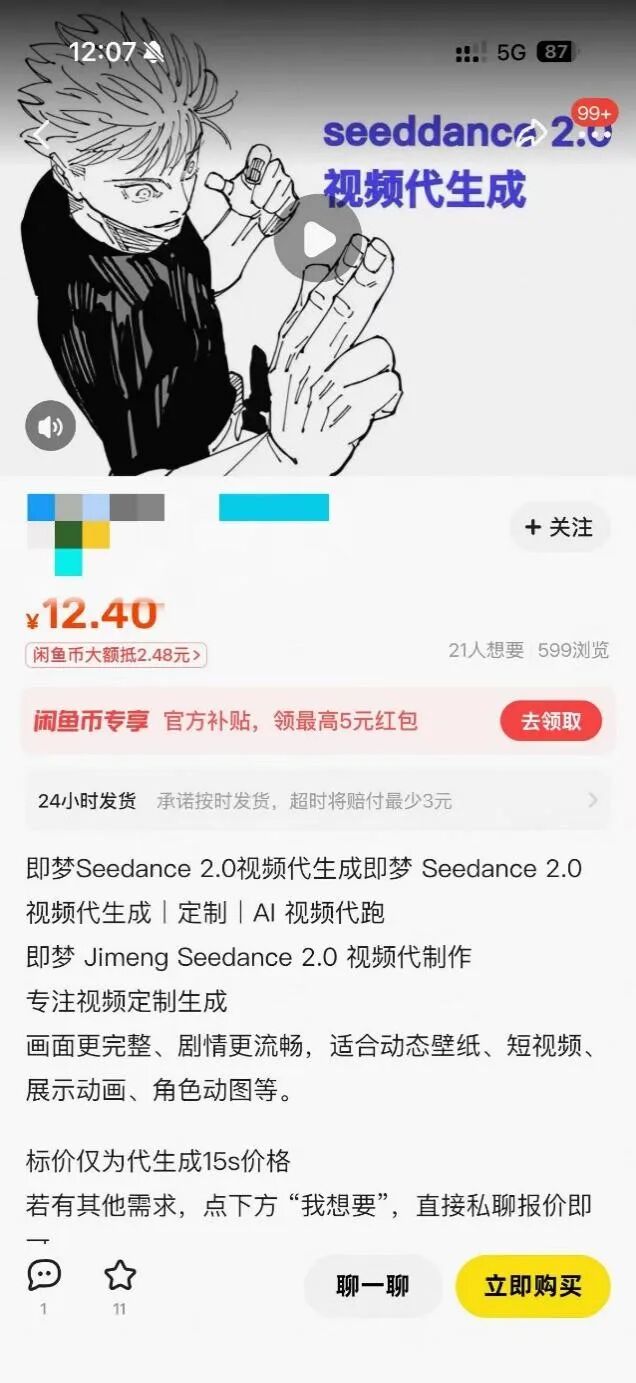Claim red packet via 去领取

(551, 721)
